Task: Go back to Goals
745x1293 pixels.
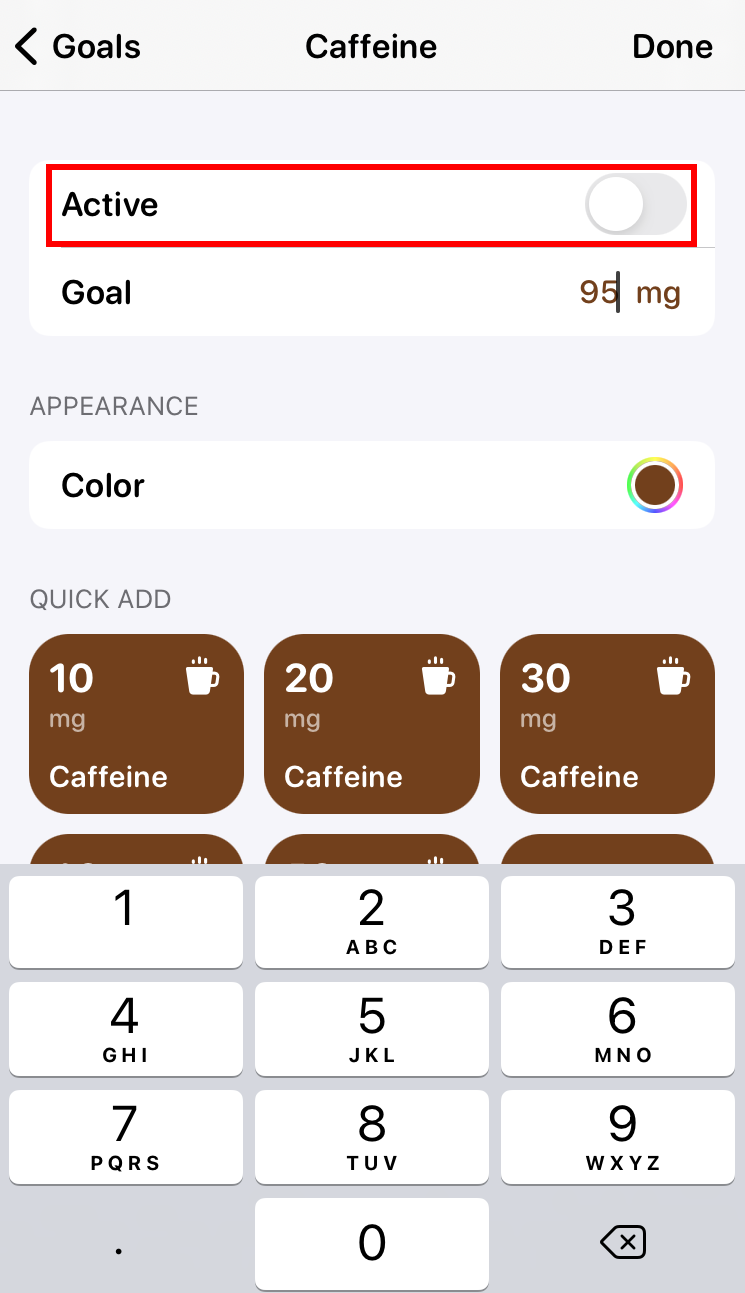Action: pyautogui.click(x=78, y=47)
